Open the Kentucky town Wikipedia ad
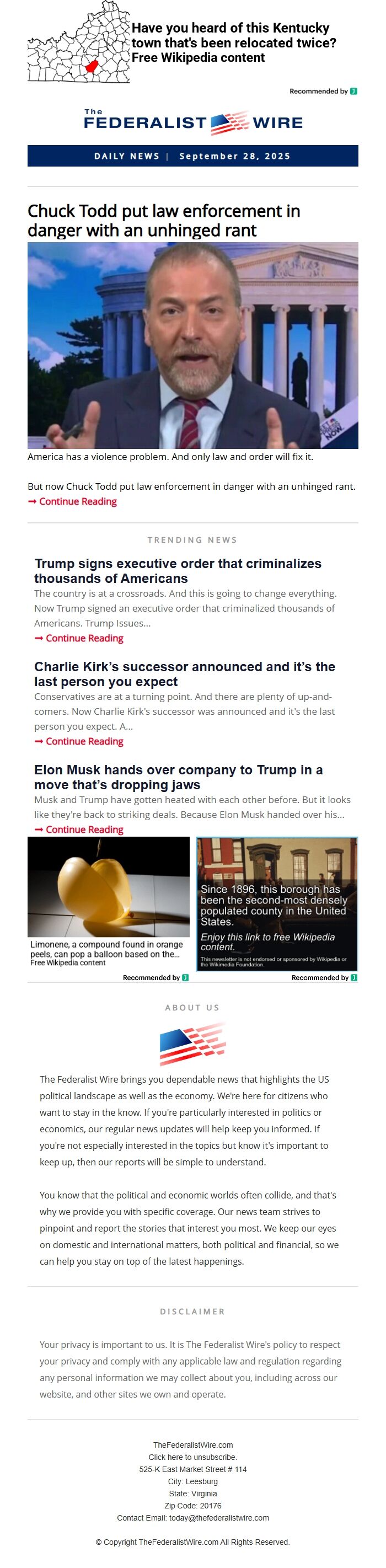Viewport: 386px width, 1568px height. point(233,42)
